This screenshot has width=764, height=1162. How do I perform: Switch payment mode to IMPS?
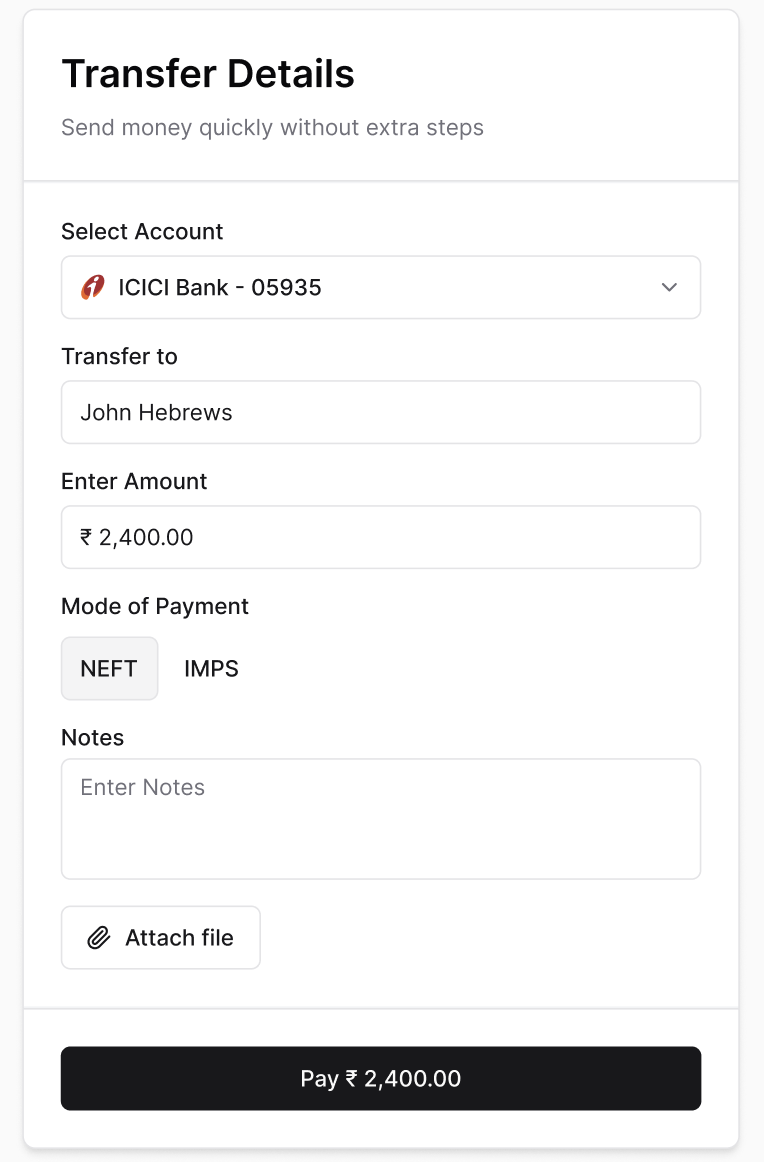pos(211,669)
